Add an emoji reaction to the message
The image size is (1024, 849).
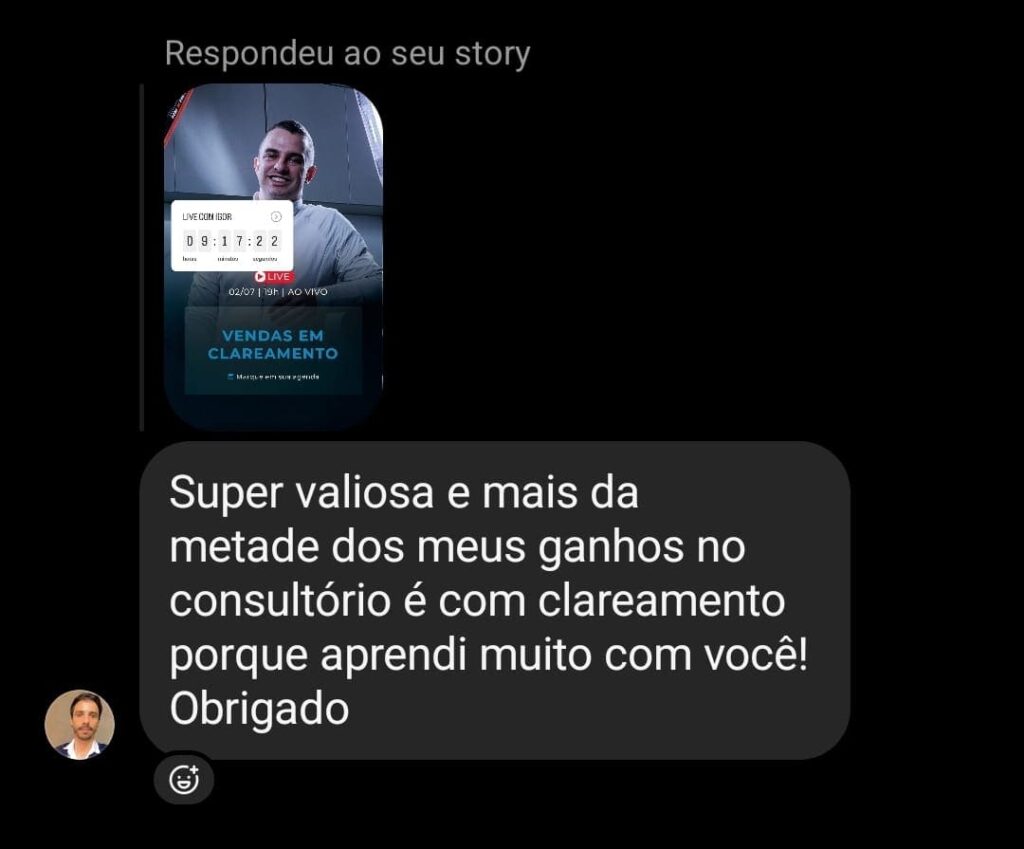pyautogui.click(x=184, y=779)
